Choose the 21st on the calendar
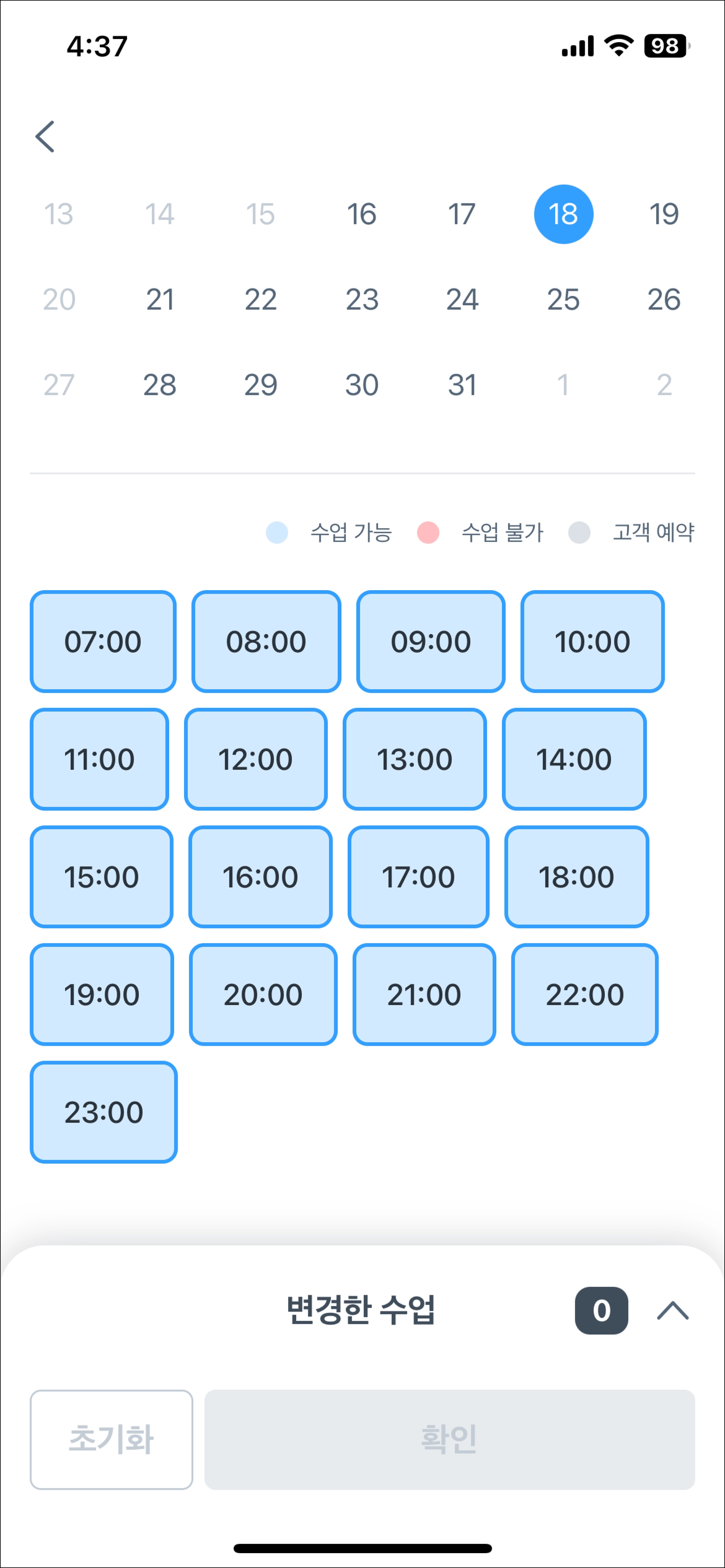The width and height of the screenshot is (725, 1568). 160,299
